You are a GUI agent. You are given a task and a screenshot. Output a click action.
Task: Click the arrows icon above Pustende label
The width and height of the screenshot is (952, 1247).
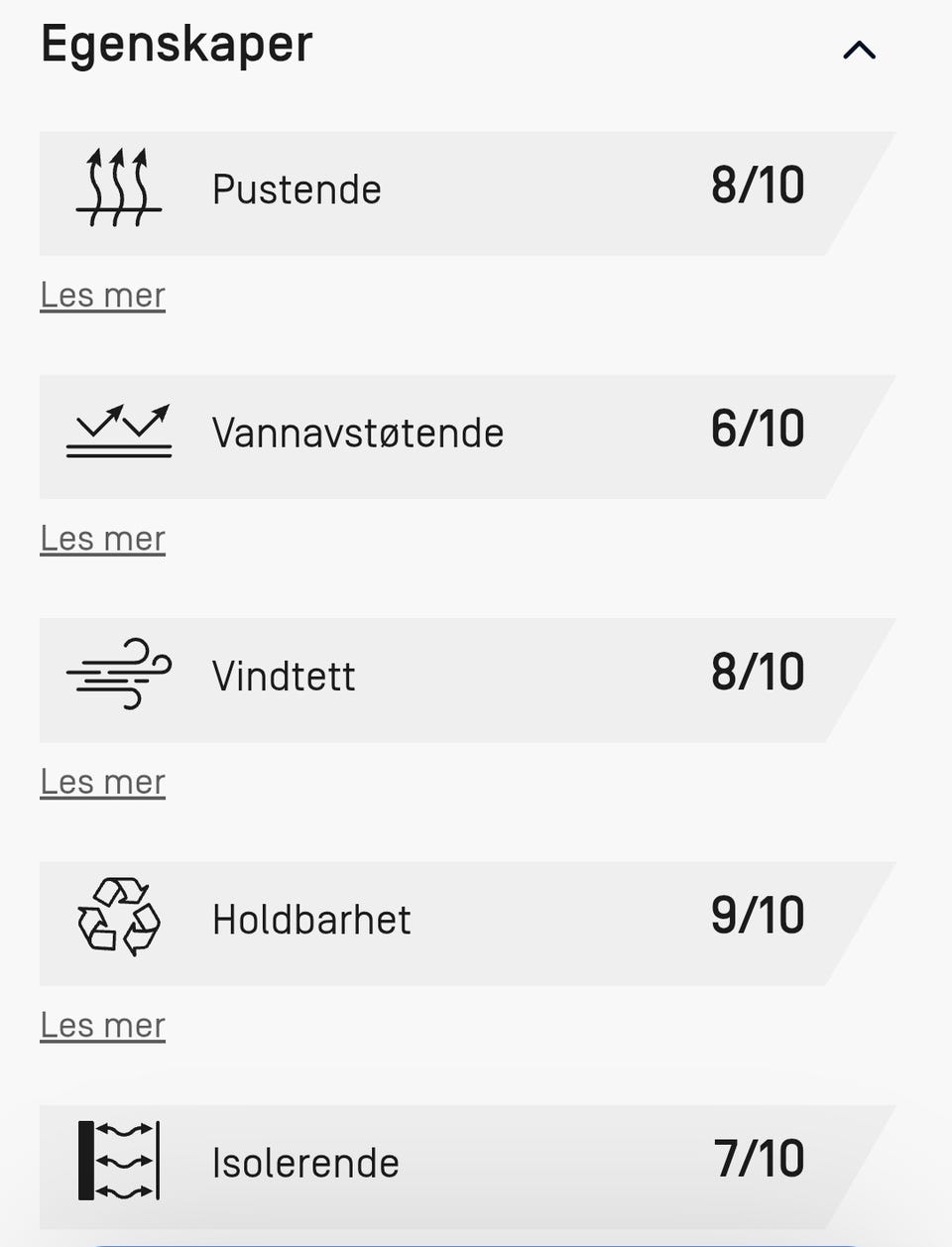coord(119,187)
